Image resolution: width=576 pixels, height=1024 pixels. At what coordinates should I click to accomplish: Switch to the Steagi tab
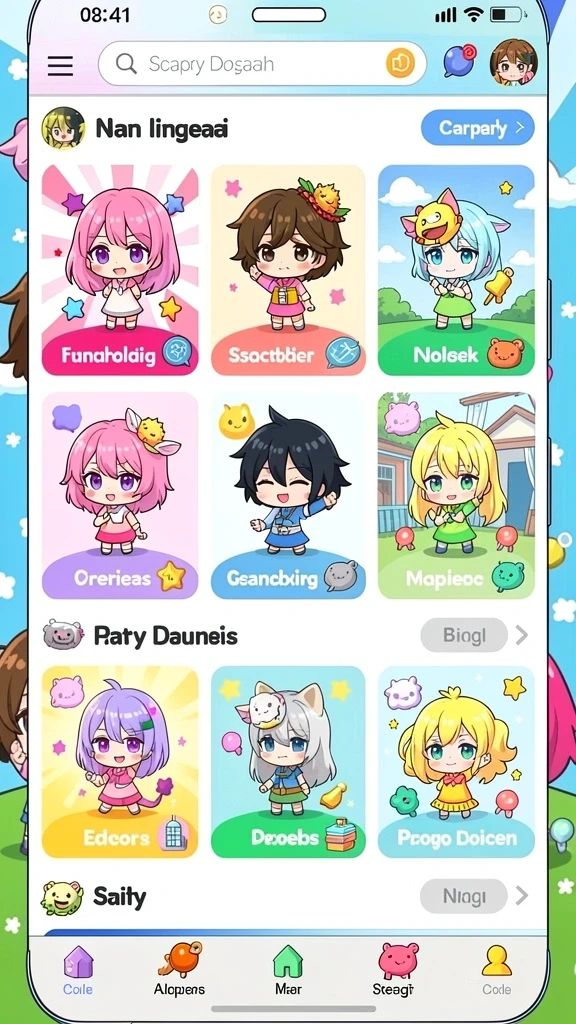396,970
